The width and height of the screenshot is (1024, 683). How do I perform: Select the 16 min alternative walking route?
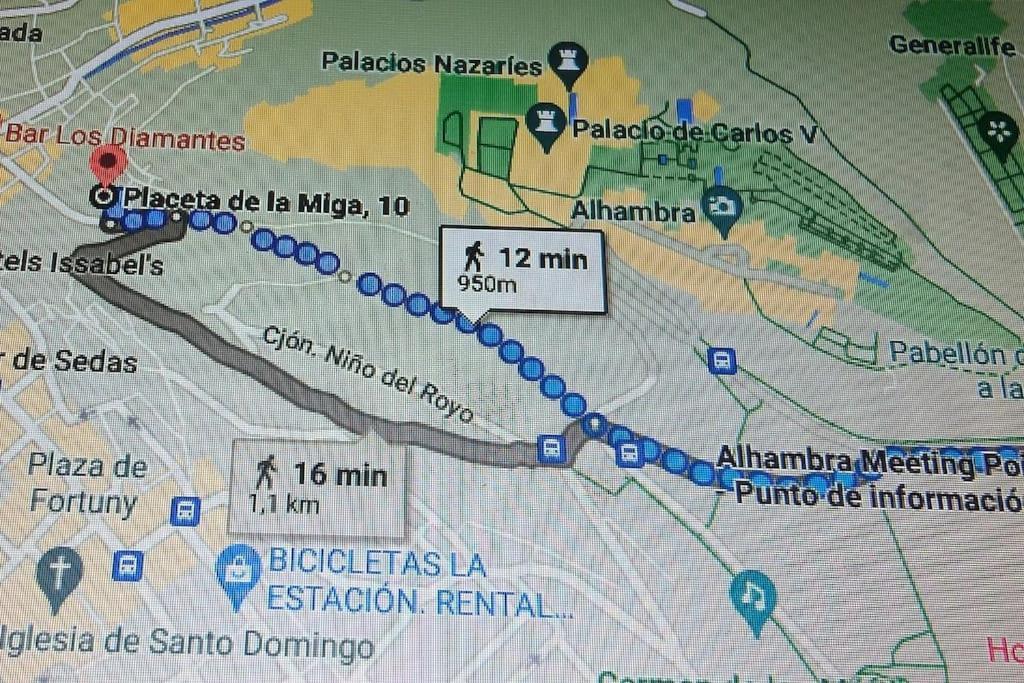(317, 486)
